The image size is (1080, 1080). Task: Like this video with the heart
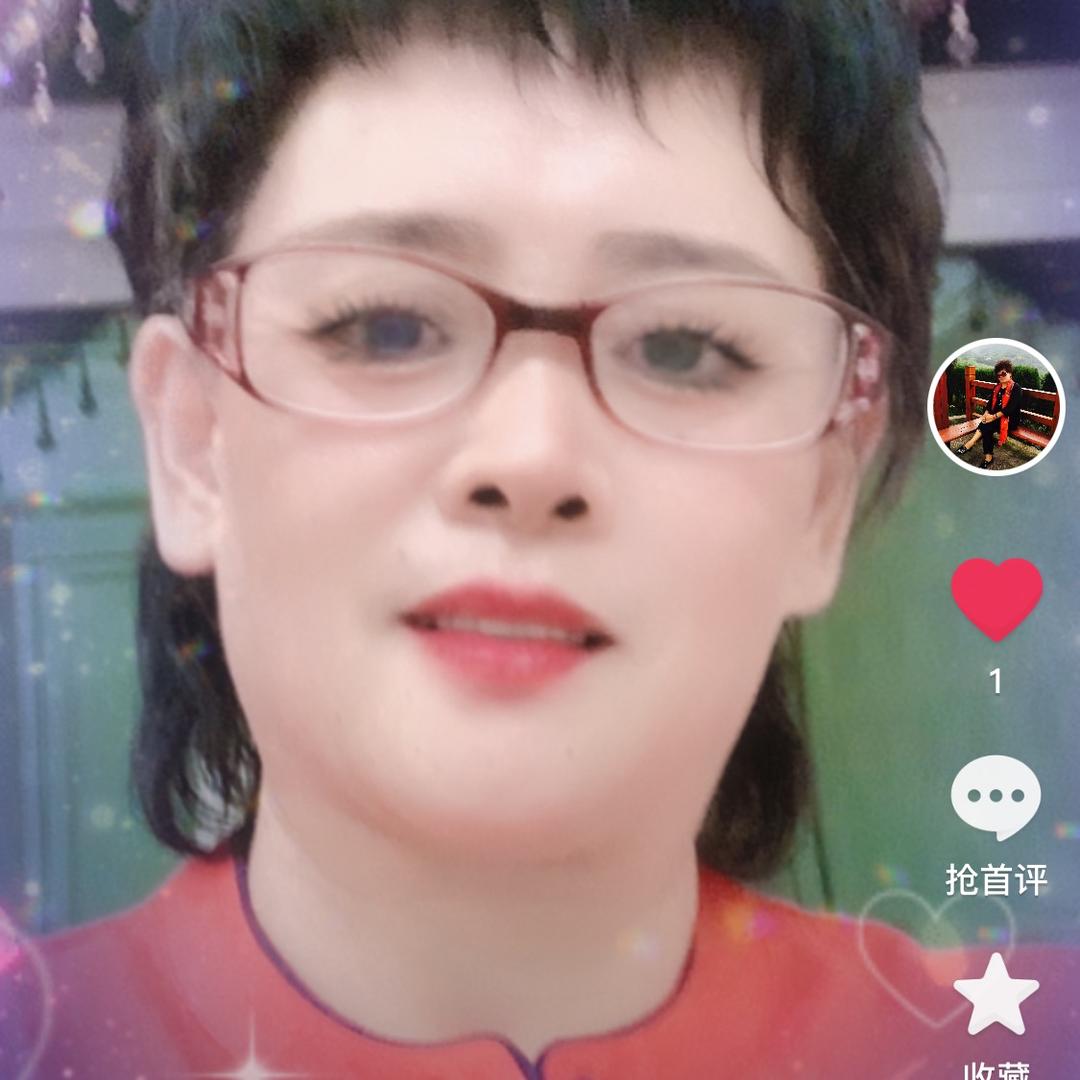click(996, 598)
